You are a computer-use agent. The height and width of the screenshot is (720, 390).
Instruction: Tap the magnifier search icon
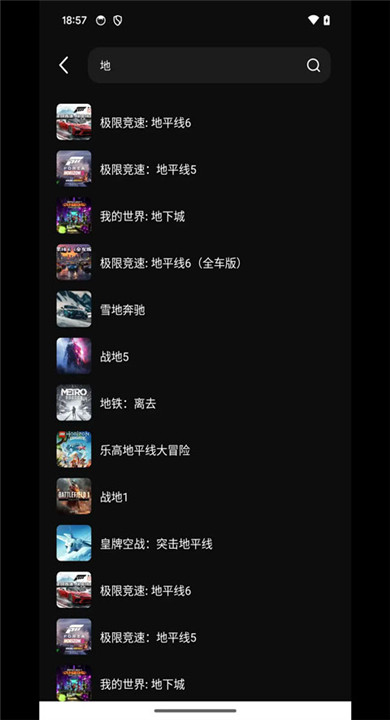(313, 65)
